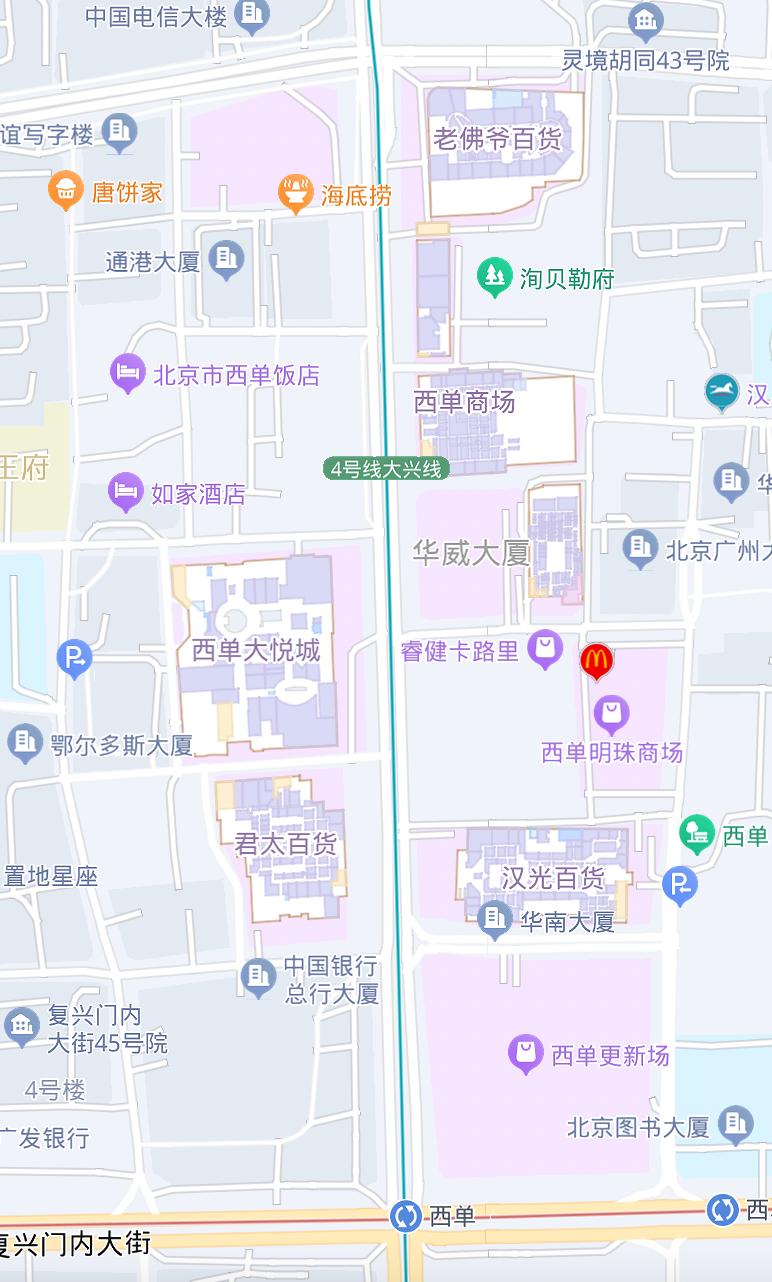Select the 老佛爷百货 building
The width and height of the screenshot is (772, 1282).
click(497, 139)
